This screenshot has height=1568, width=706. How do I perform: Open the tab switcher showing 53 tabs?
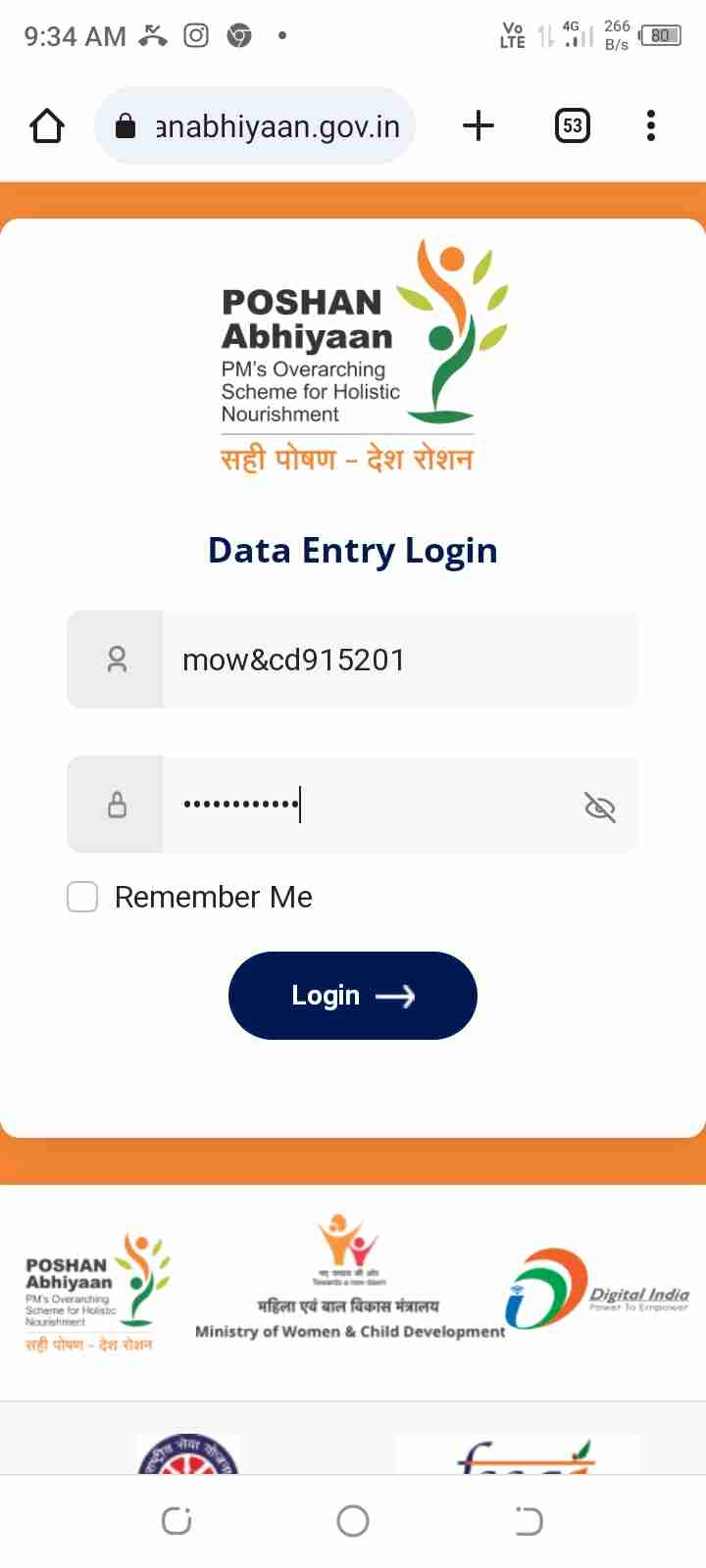(x=572, y=126)
